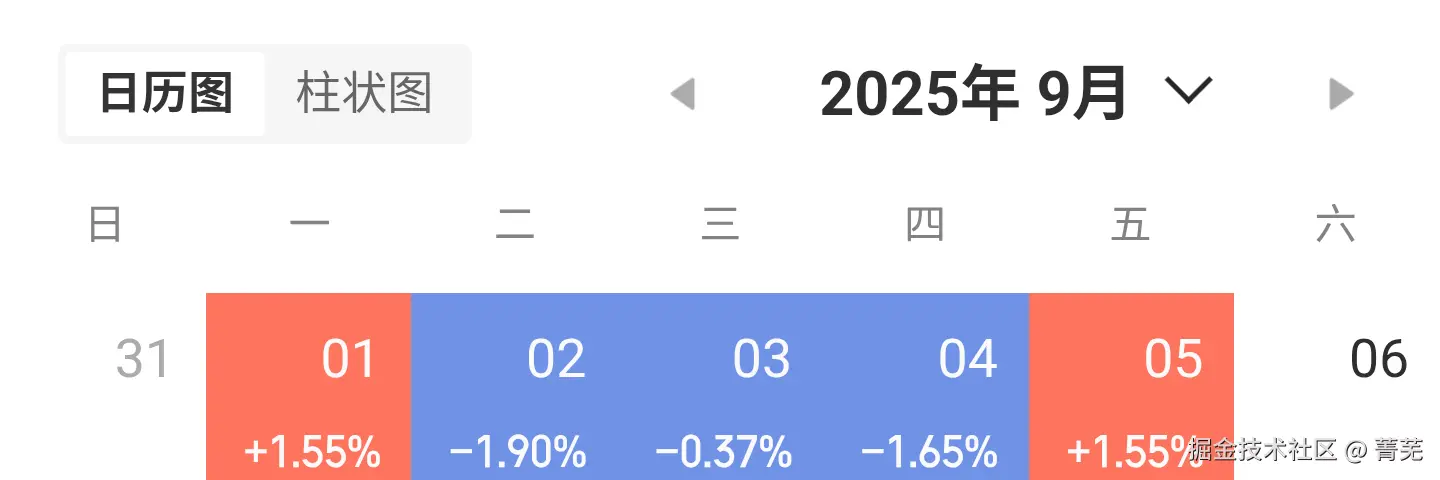Viewport: 1440px width, 480px height.
Task: Go to the next month
Action: [1340, 94]
